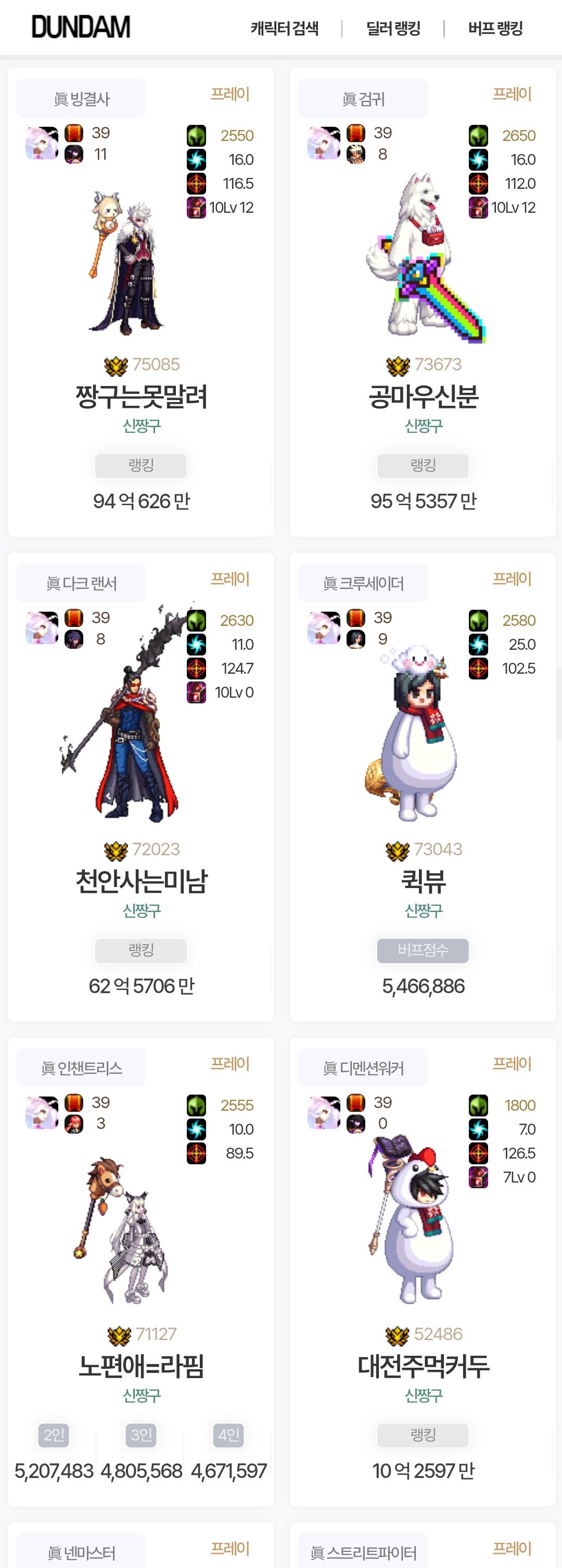Switch to 딜러 랭킹 tab

[393, 28]
